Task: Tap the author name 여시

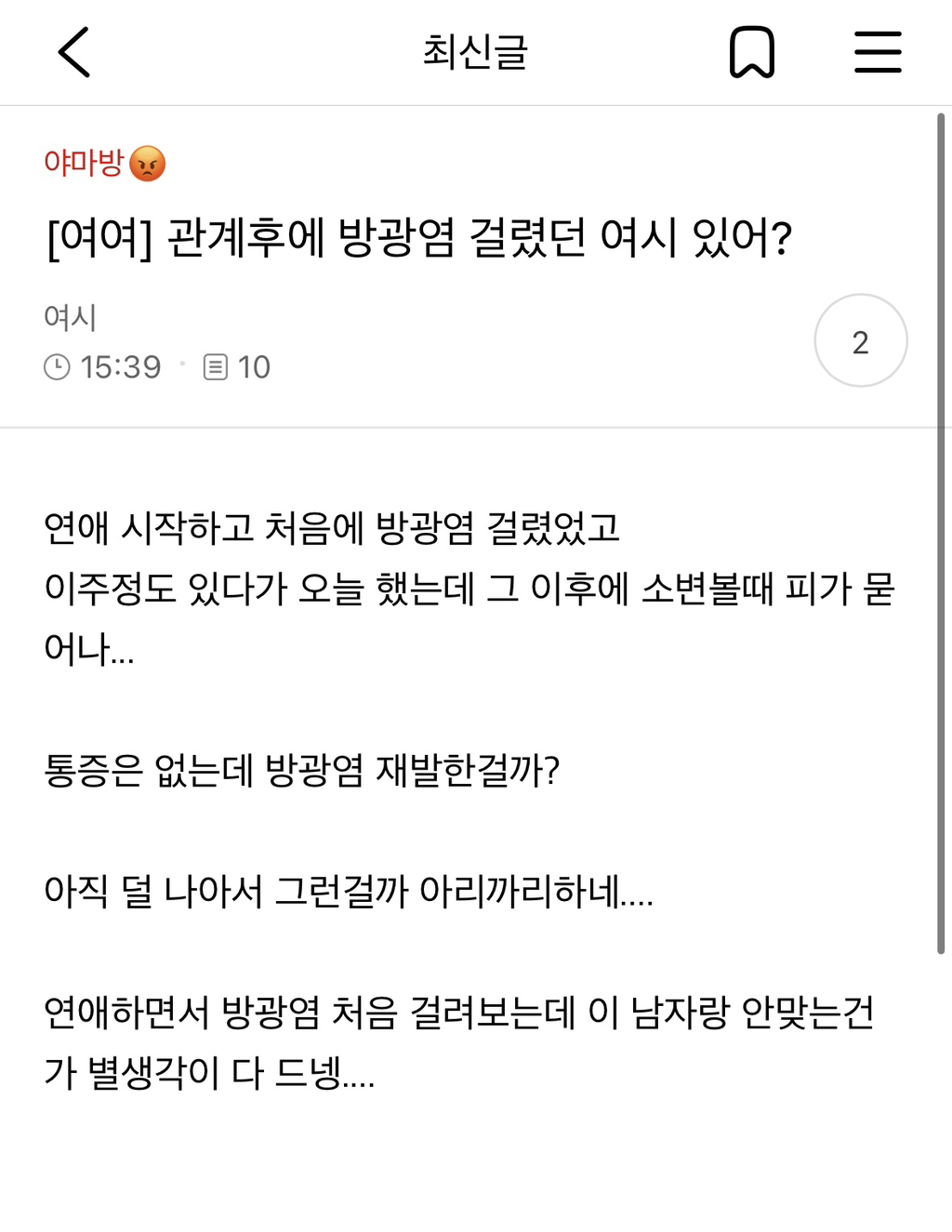Action: [70, 316]
